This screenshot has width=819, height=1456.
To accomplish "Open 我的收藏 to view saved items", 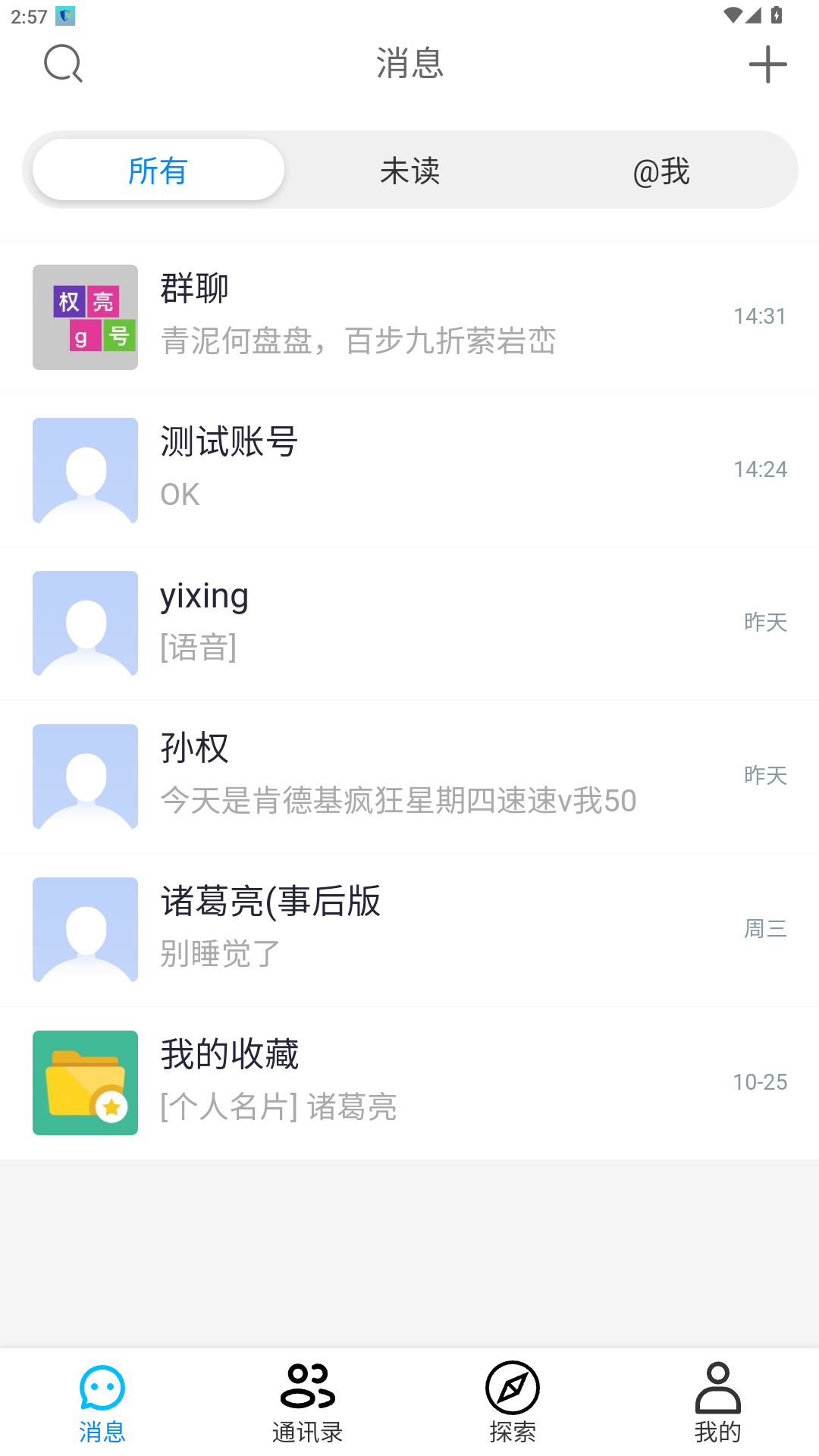I will pos(409,1082).
